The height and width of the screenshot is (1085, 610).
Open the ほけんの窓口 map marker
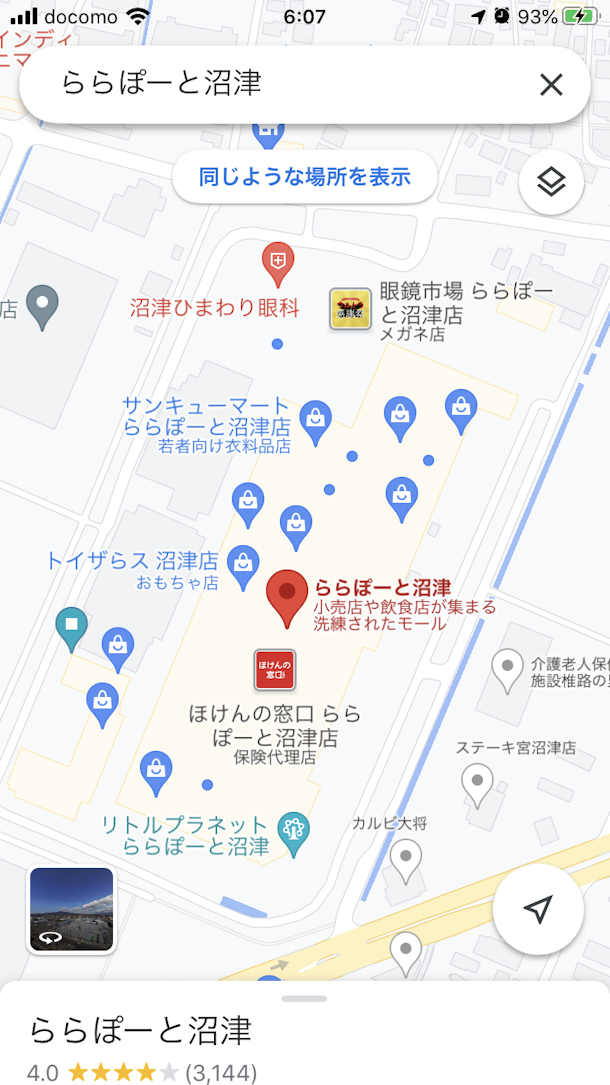(x=275, y=669)
